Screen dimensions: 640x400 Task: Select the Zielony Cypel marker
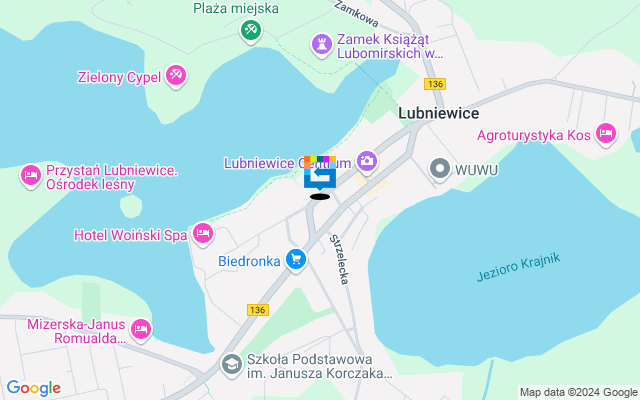(x=176, y=74)
